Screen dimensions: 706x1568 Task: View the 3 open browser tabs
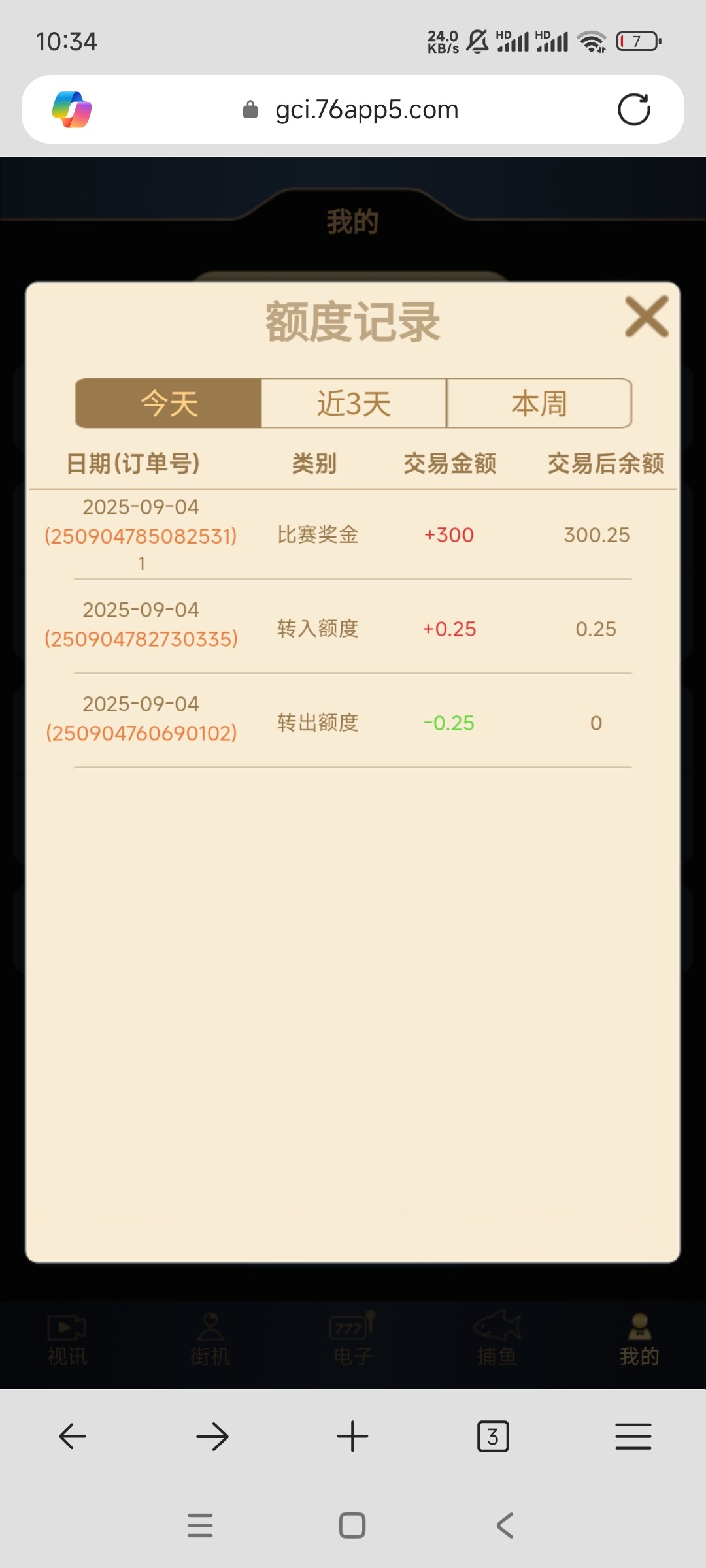click(493, 1437)
